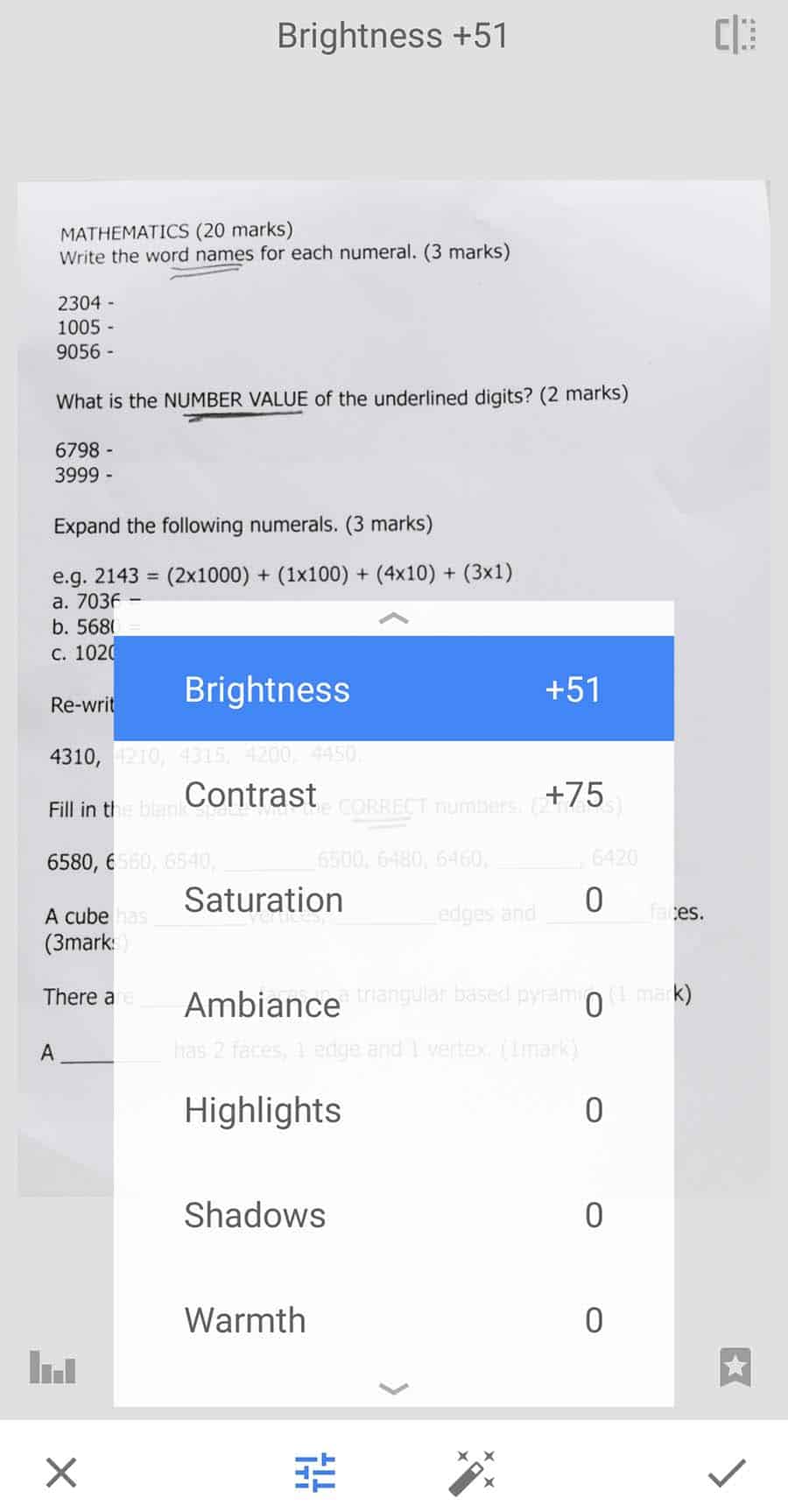
Task: Confirm edits with the checkmark
Action: (727, 1473)
